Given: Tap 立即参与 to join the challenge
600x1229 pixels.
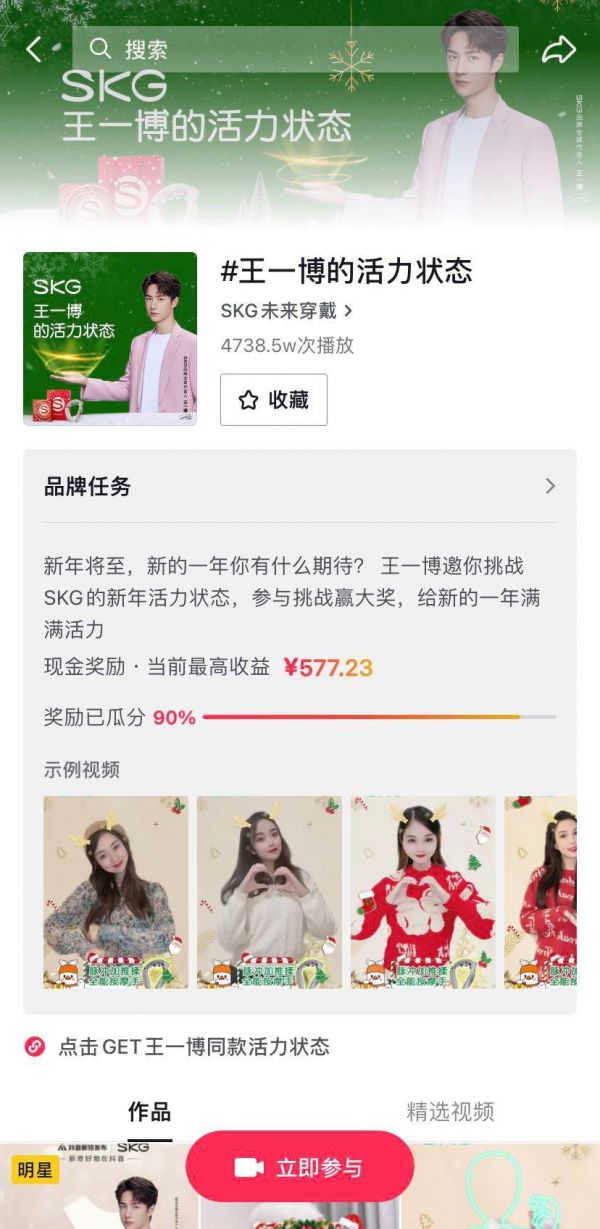Looking at the screenshot, I should tap(299, 1167).
